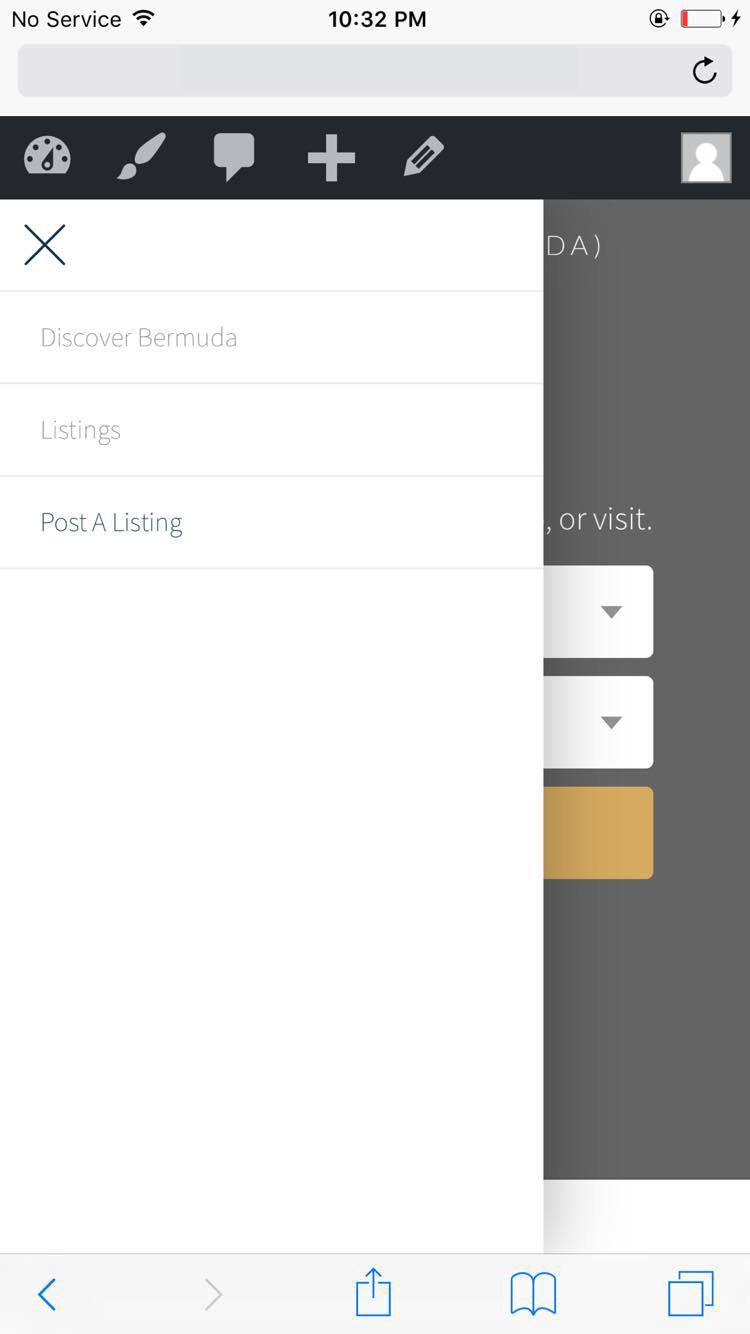
Task: Edit page with the pencil icon
Action: click(x=424, y=157)
